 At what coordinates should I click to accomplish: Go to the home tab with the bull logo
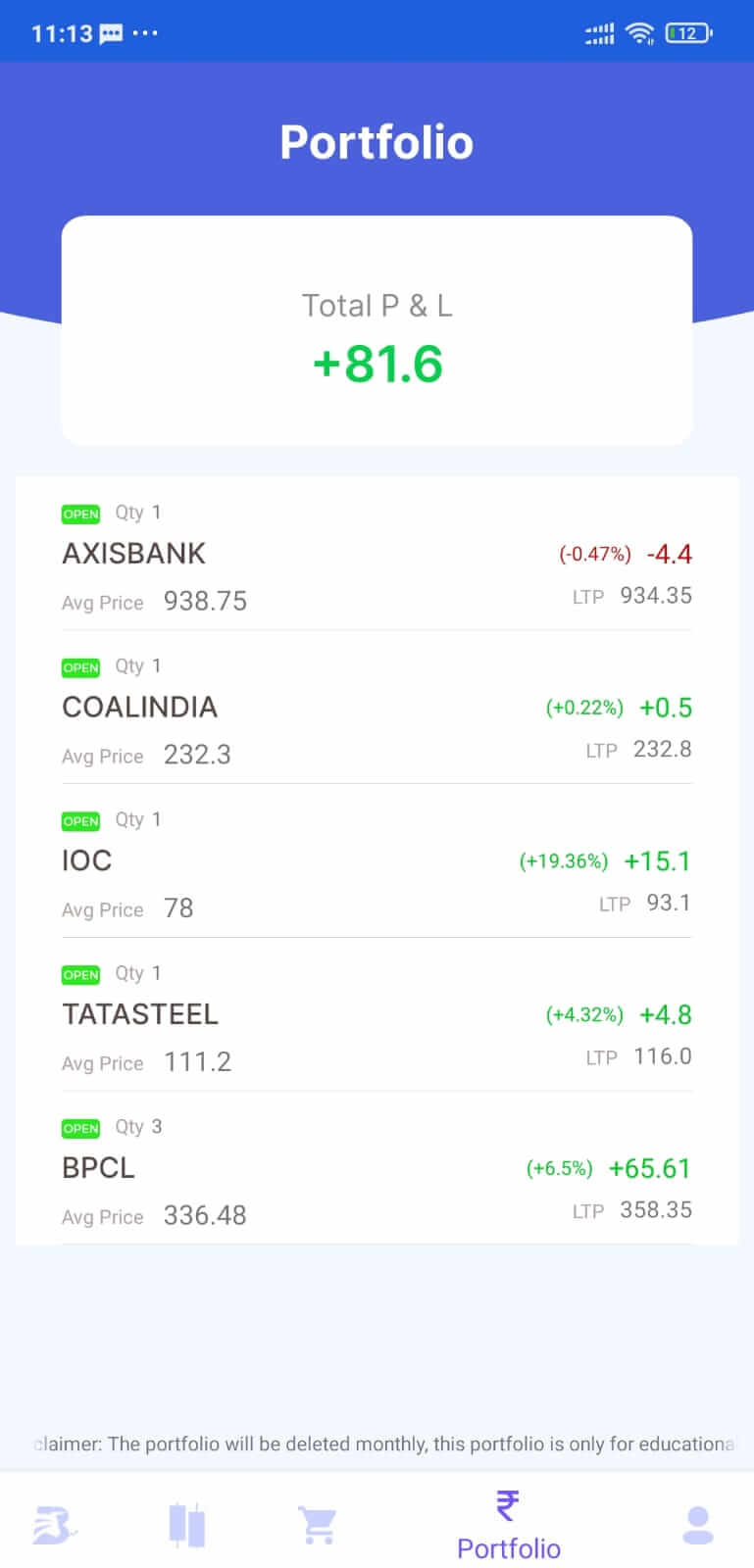click(x=55, y=1525)
